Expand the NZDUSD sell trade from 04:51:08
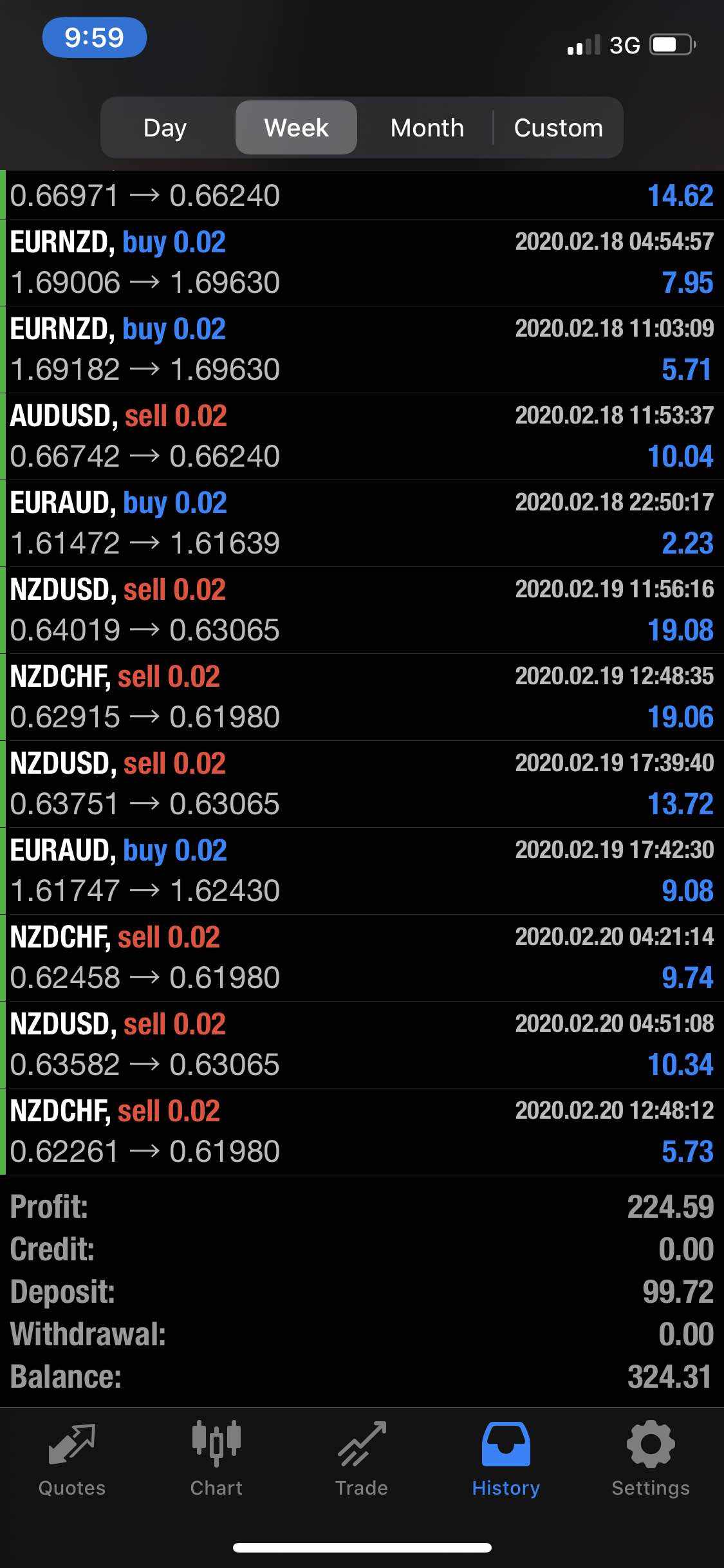This screenshot has width=724, height=1568. pyautogui.click(x=362, y=1045)
